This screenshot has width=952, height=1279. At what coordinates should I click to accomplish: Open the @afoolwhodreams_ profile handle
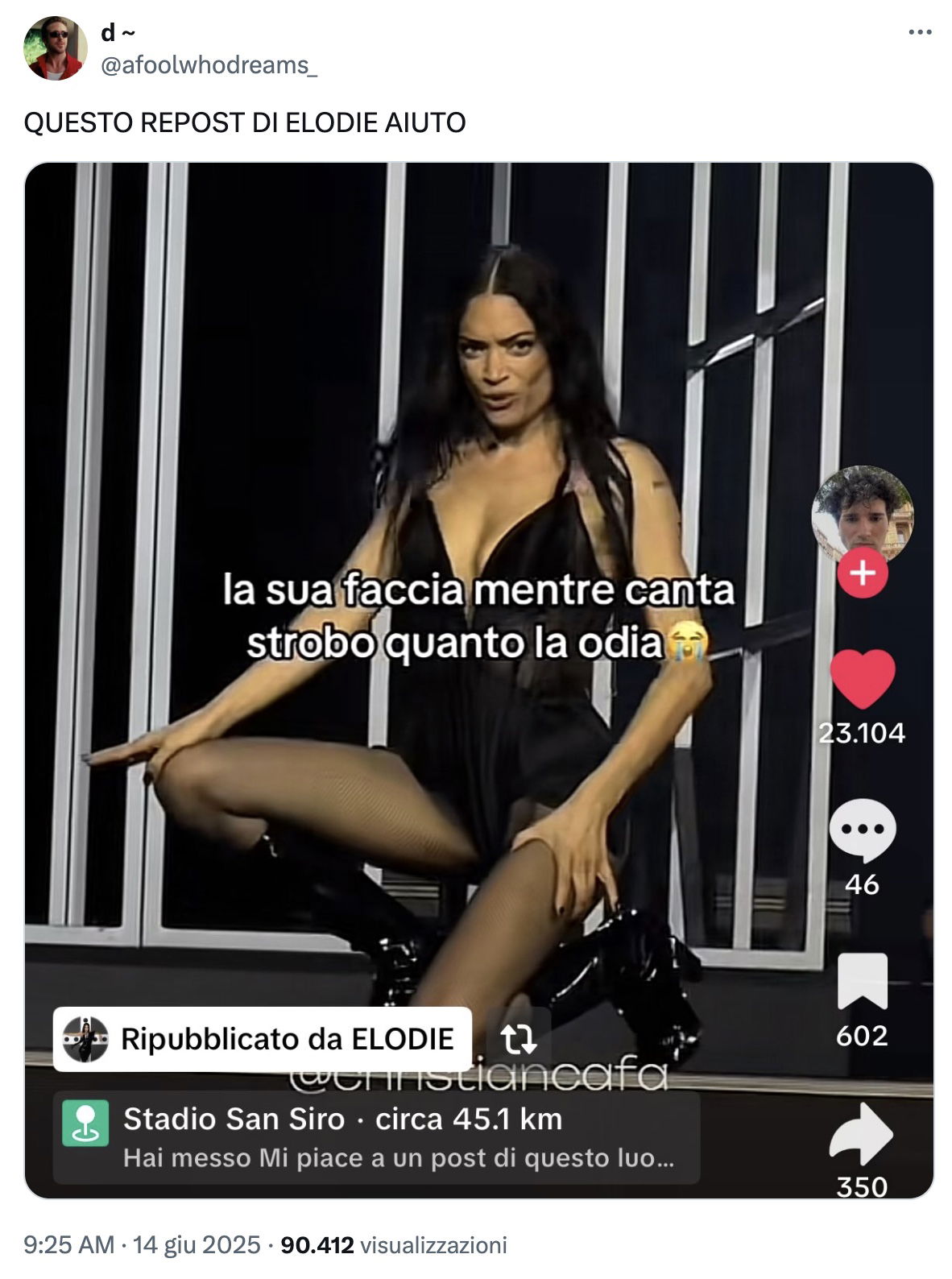click(x=209, y=65)
